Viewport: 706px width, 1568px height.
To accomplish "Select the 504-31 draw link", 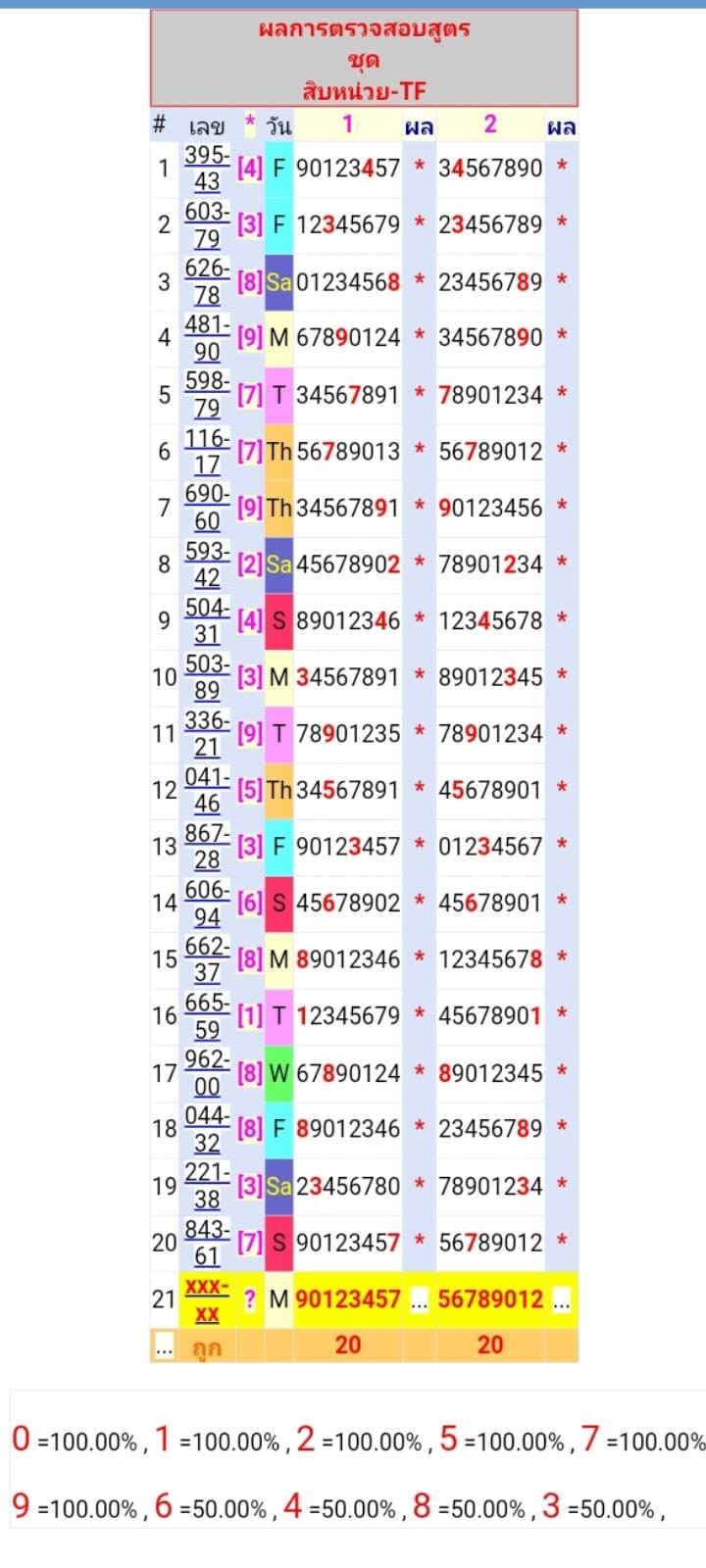I will [x=207, y=620].
